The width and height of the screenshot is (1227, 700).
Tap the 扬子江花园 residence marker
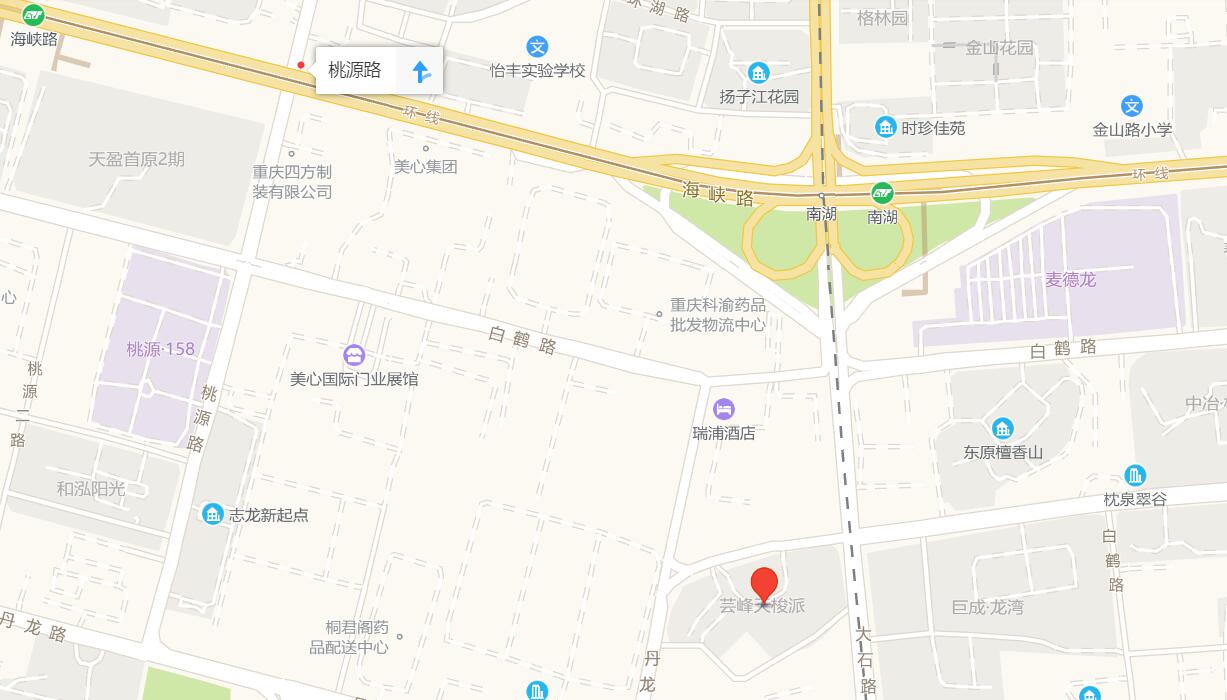(x=759, y=73)
